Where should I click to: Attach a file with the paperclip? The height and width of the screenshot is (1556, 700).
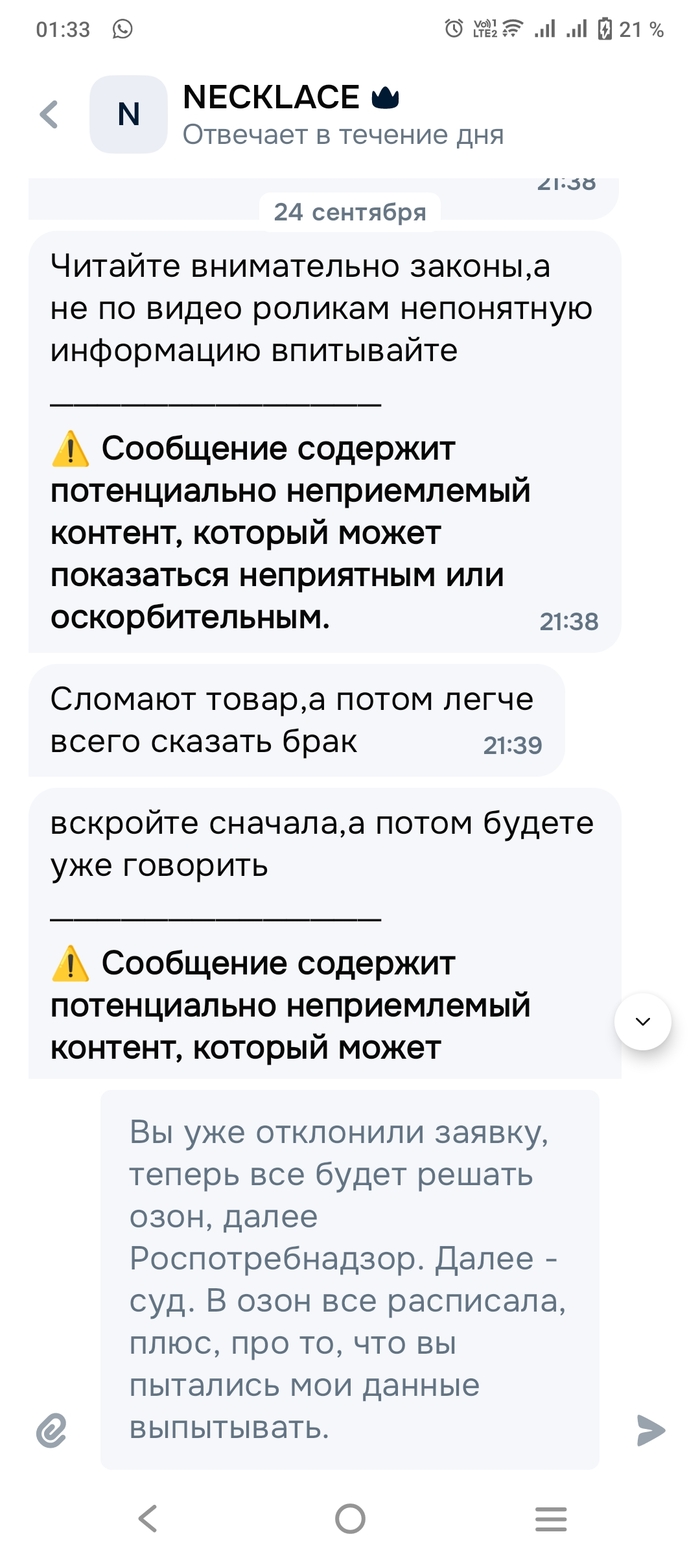[51, 1431]
